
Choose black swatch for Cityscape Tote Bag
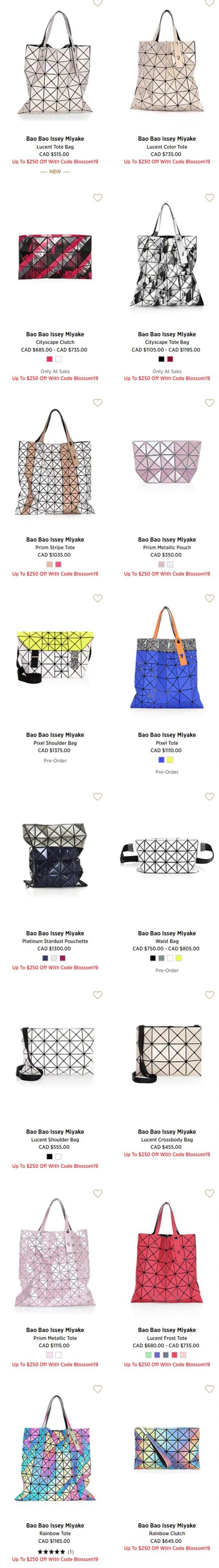click(162, 359)
